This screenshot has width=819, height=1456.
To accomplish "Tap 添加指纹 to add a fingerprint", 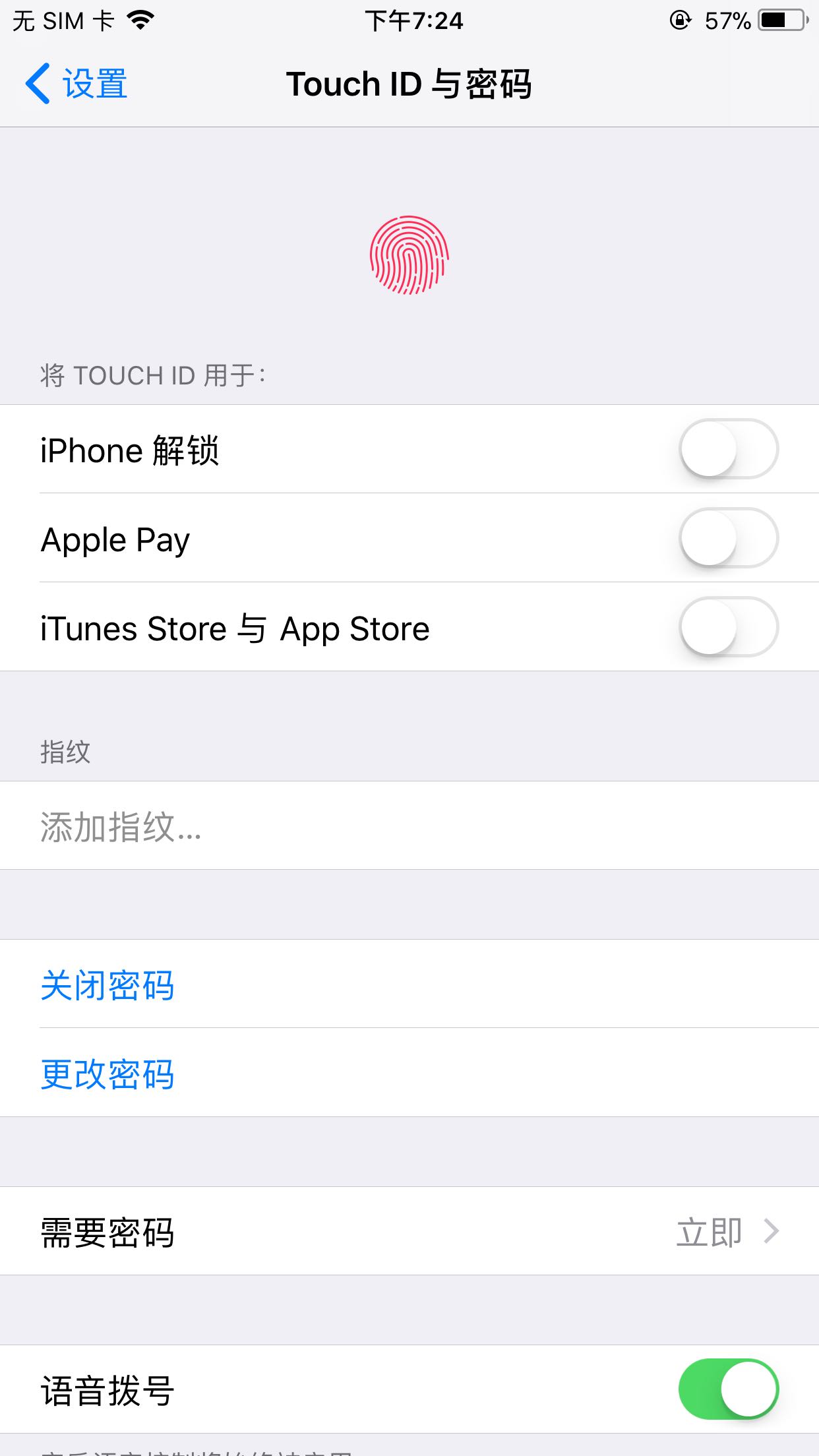I will click(x=409, y=826).
